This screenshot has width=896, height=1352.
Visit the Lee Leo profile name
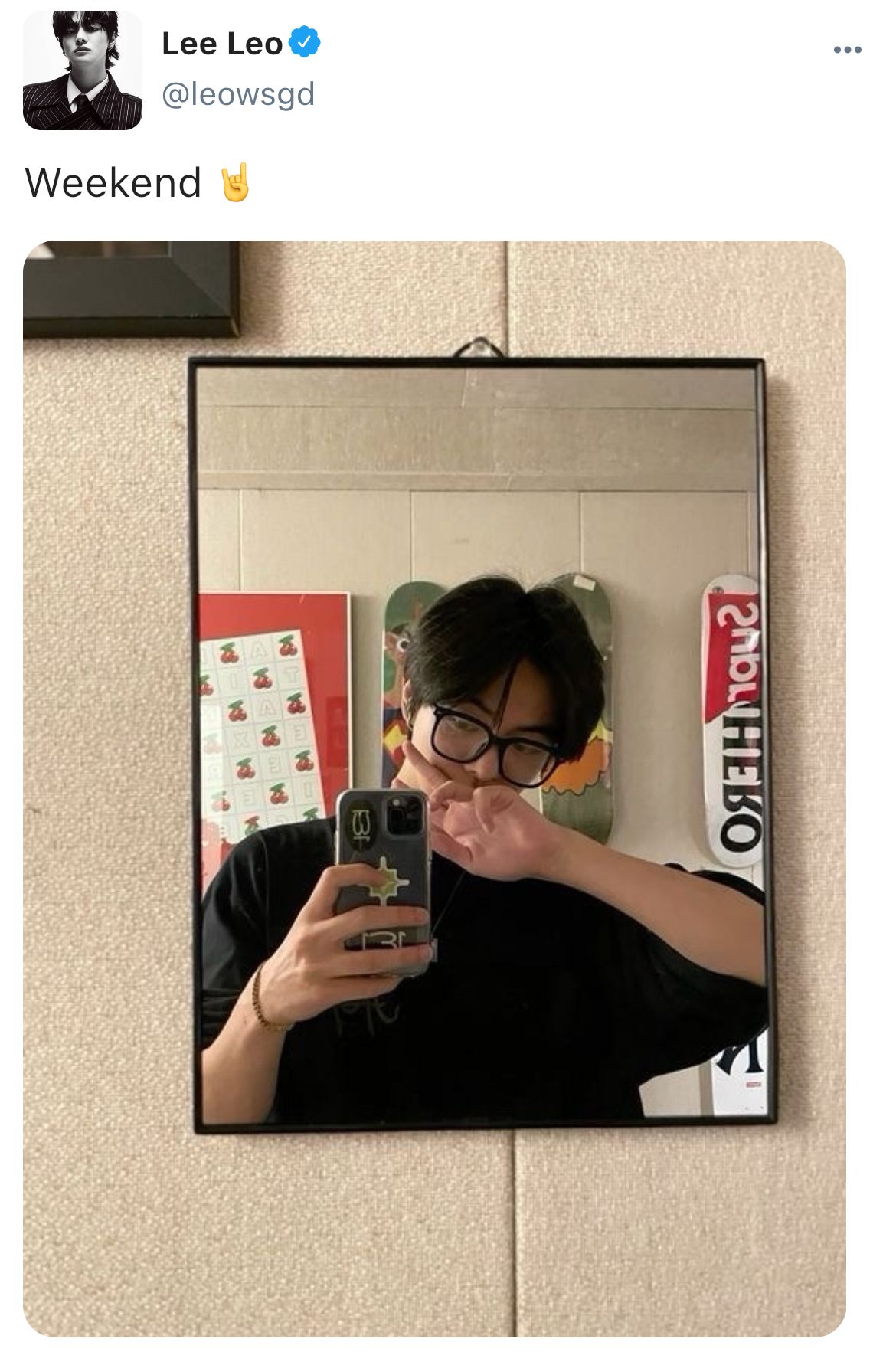[222, 44]
